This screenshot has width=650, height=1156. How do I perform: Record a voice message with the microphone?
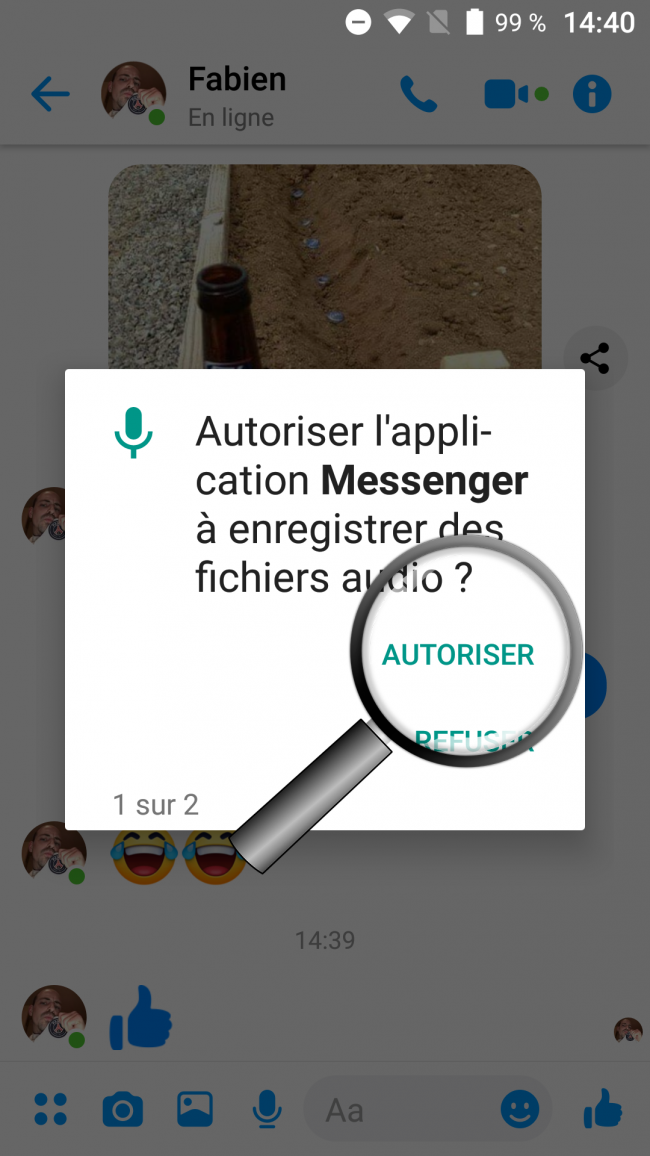point(265,1108)
